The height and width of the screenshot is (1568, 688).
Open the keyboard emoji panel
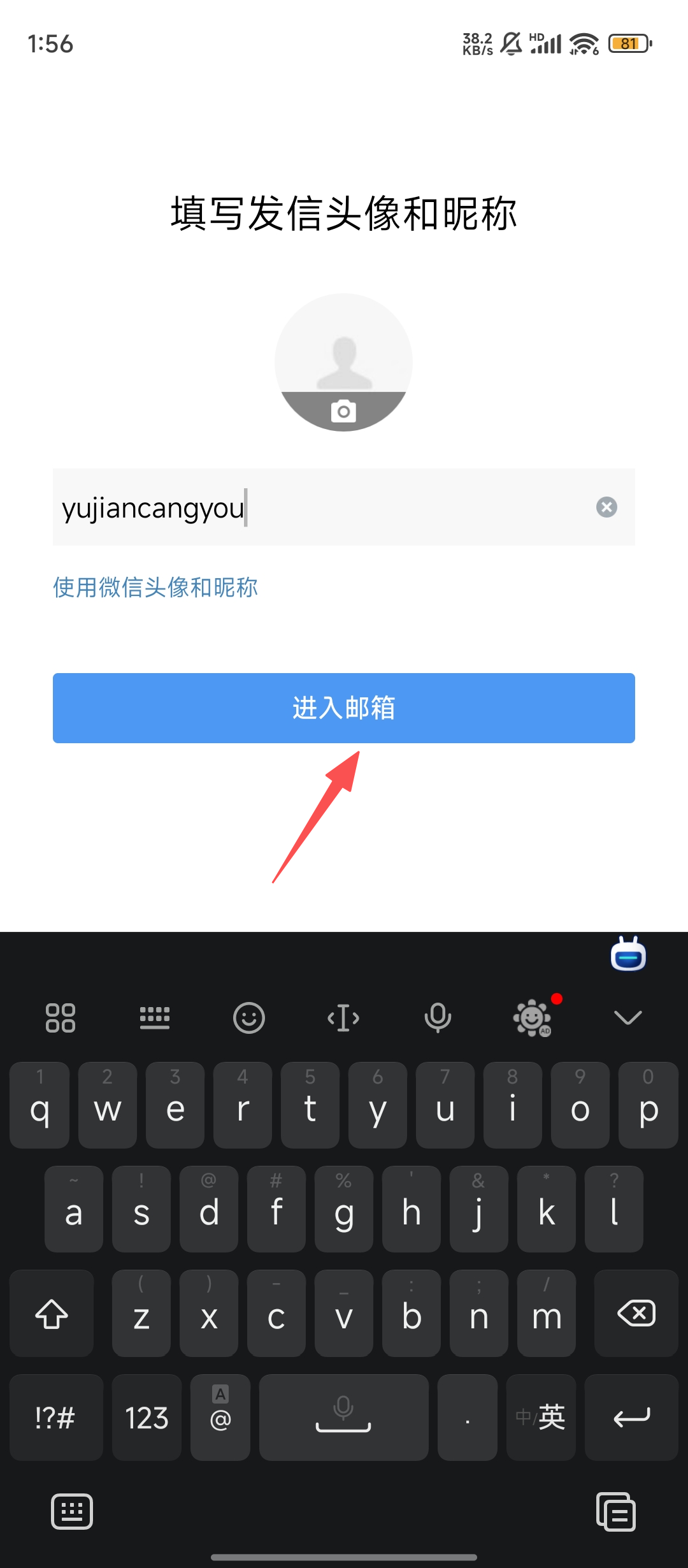click(x=248, y=1017)
